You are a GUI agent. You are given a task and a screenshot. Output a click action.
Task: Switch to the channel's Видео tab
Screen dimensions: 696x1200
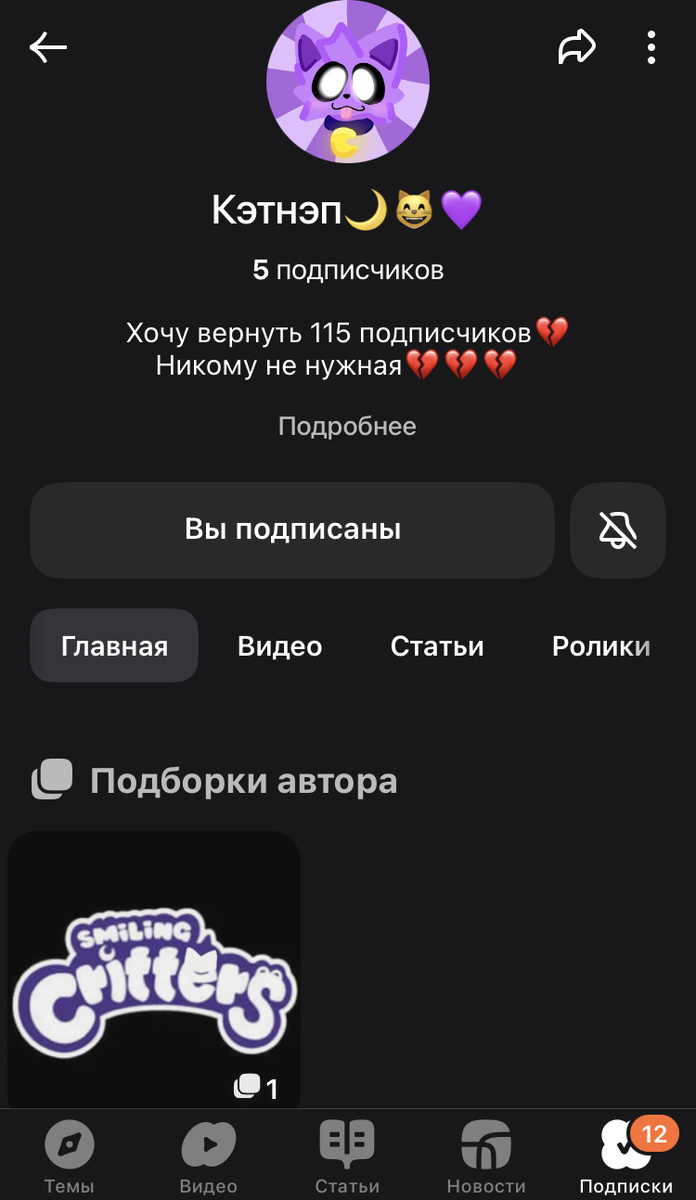tap(280, 646)
